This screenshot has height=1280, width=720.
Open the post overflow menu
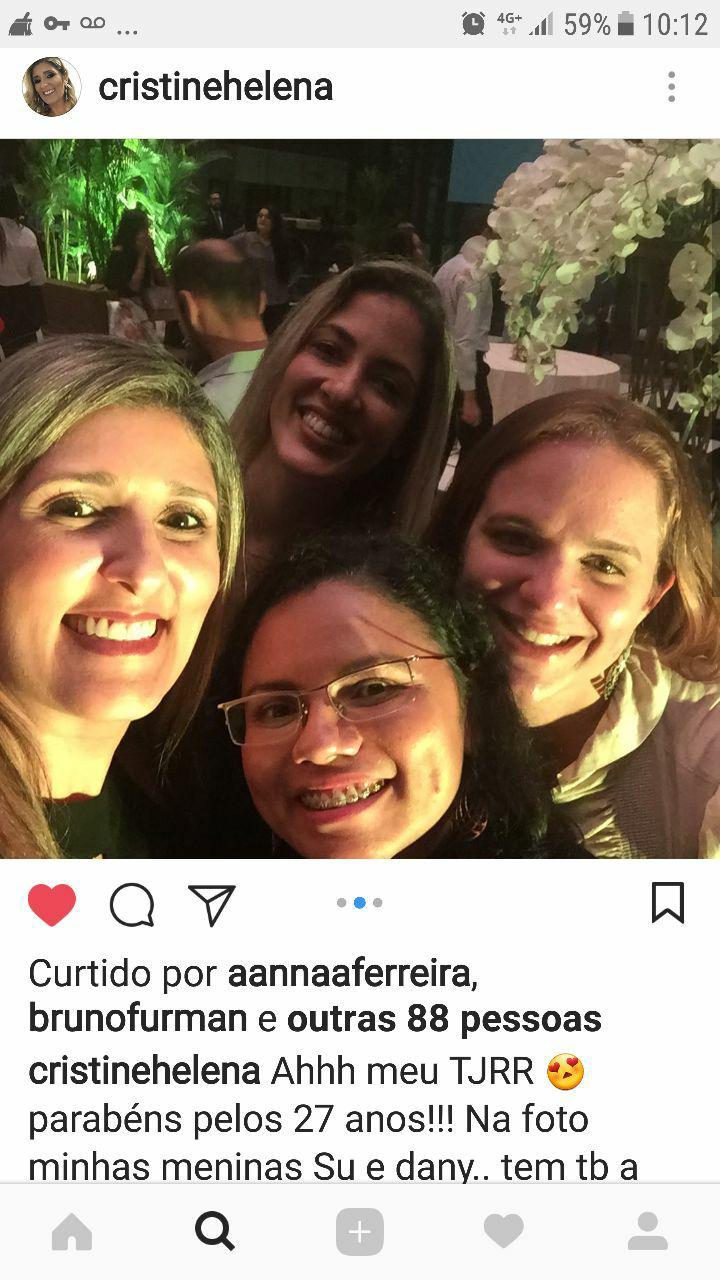click(671, 87)
